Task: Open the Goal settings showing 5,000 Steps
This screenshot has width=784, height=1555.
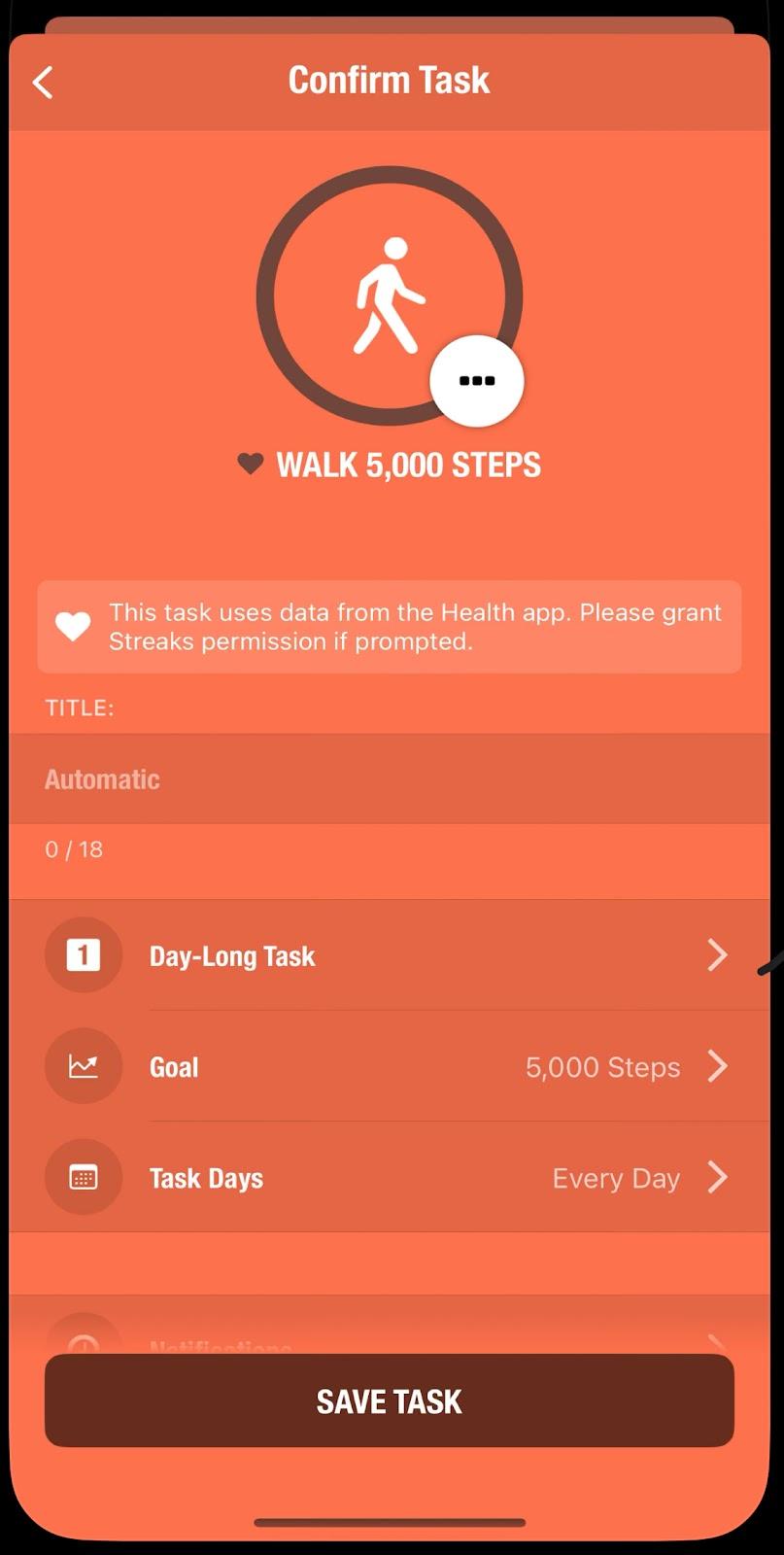Action: (389, 1065)
